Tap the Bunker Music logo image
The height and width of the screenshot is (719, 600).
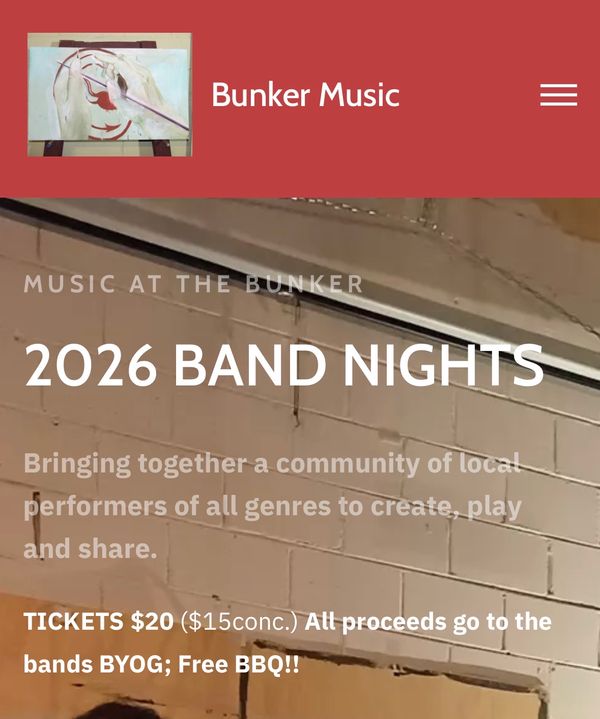click(x=110, y=95)
